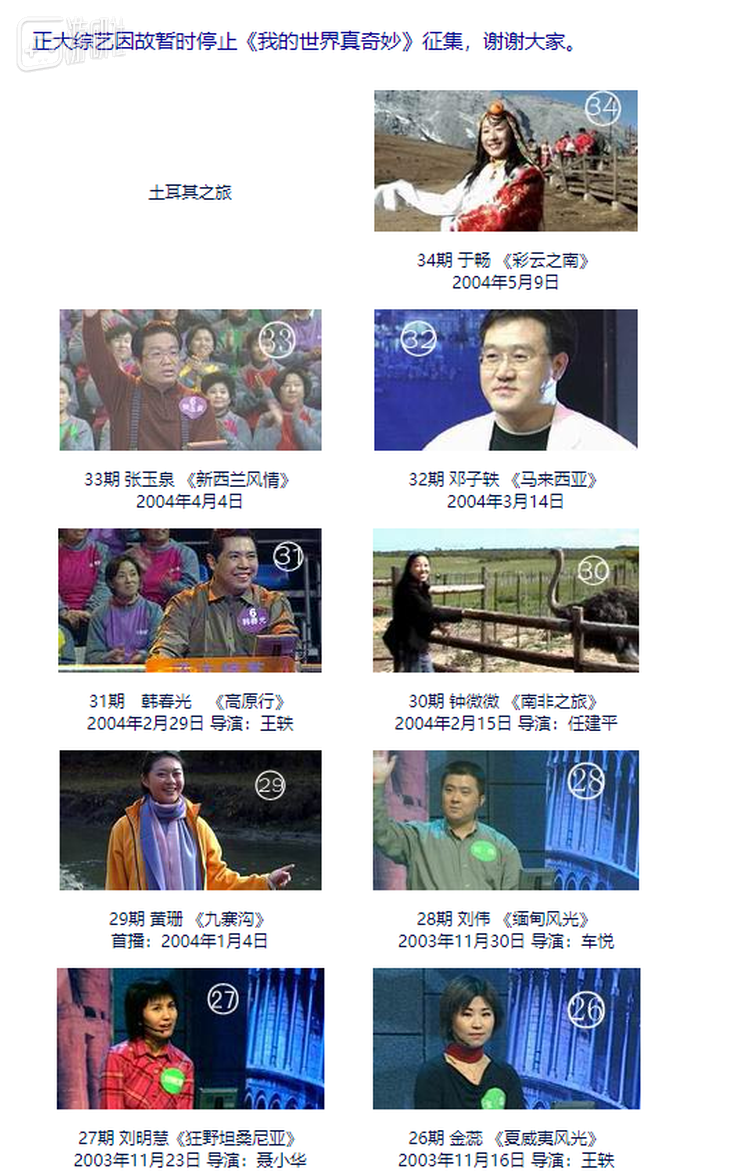The height and width of the screenshot is (1176, 750).
Task: View the episode 32 邓子轶 picture
Action: point(505,380)
